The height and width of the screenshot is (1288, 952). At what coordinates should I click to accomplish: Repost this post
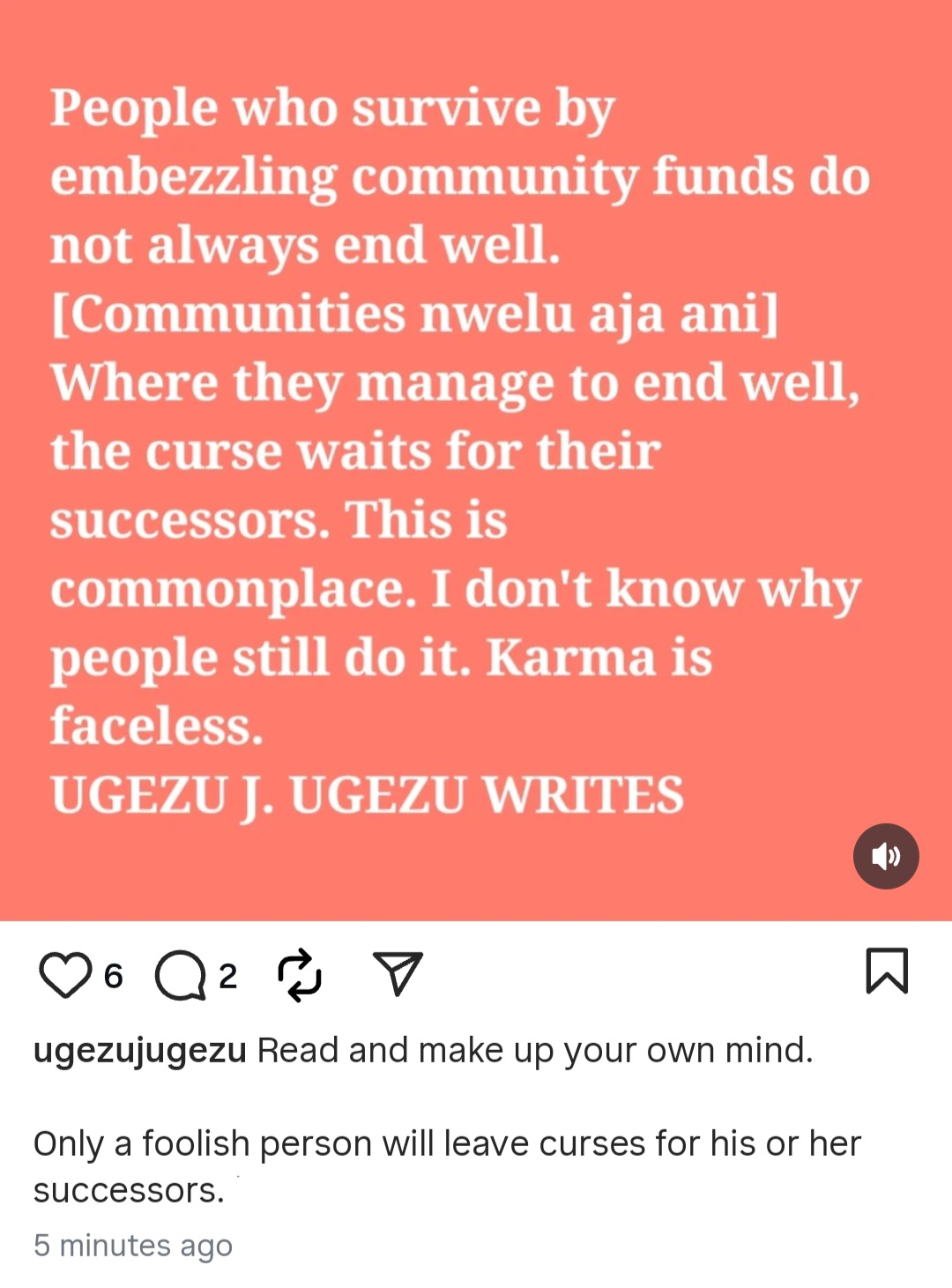click(300, 975)
